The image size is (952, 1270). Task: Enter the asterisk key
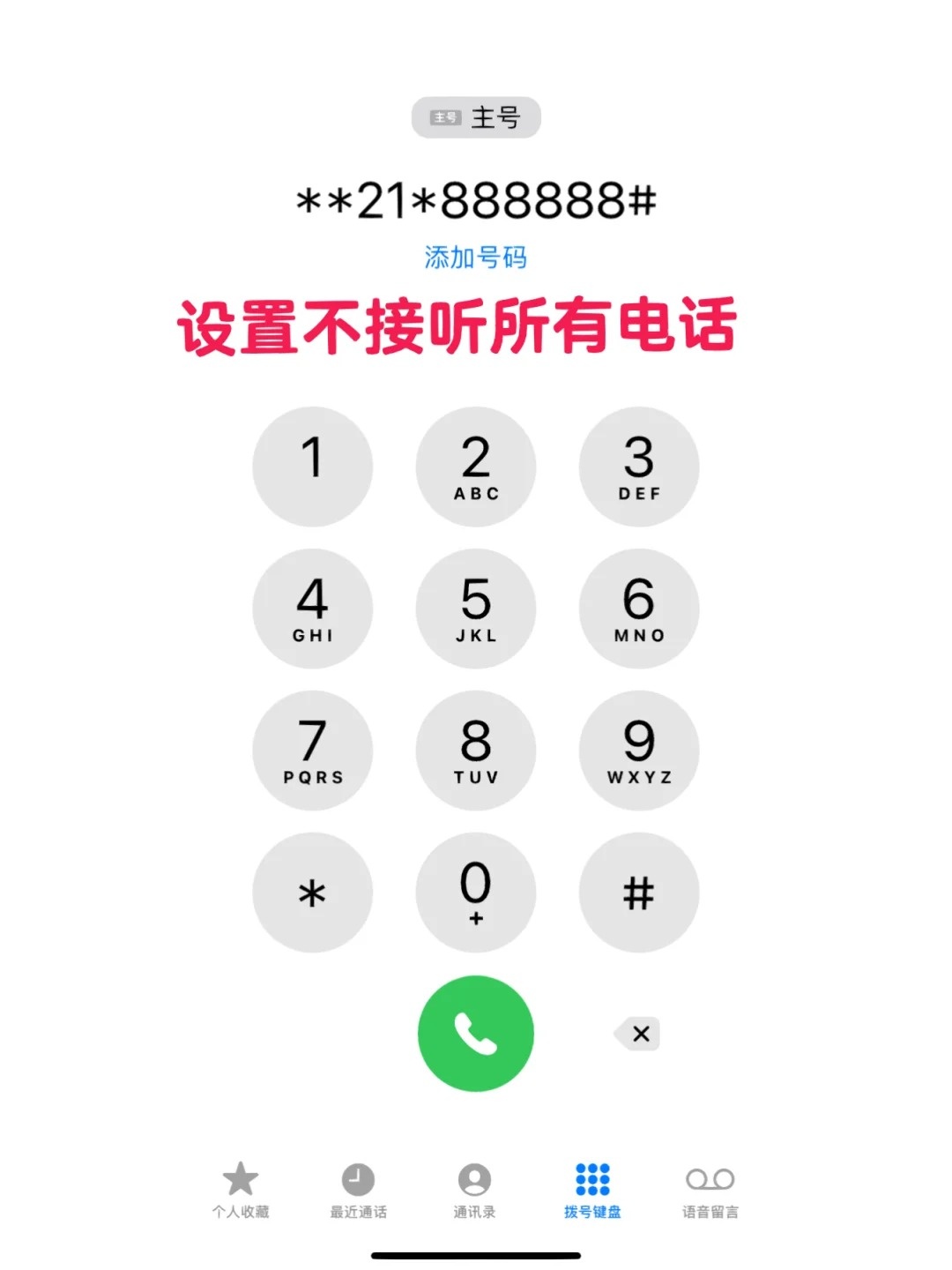(x=313, y=893)
